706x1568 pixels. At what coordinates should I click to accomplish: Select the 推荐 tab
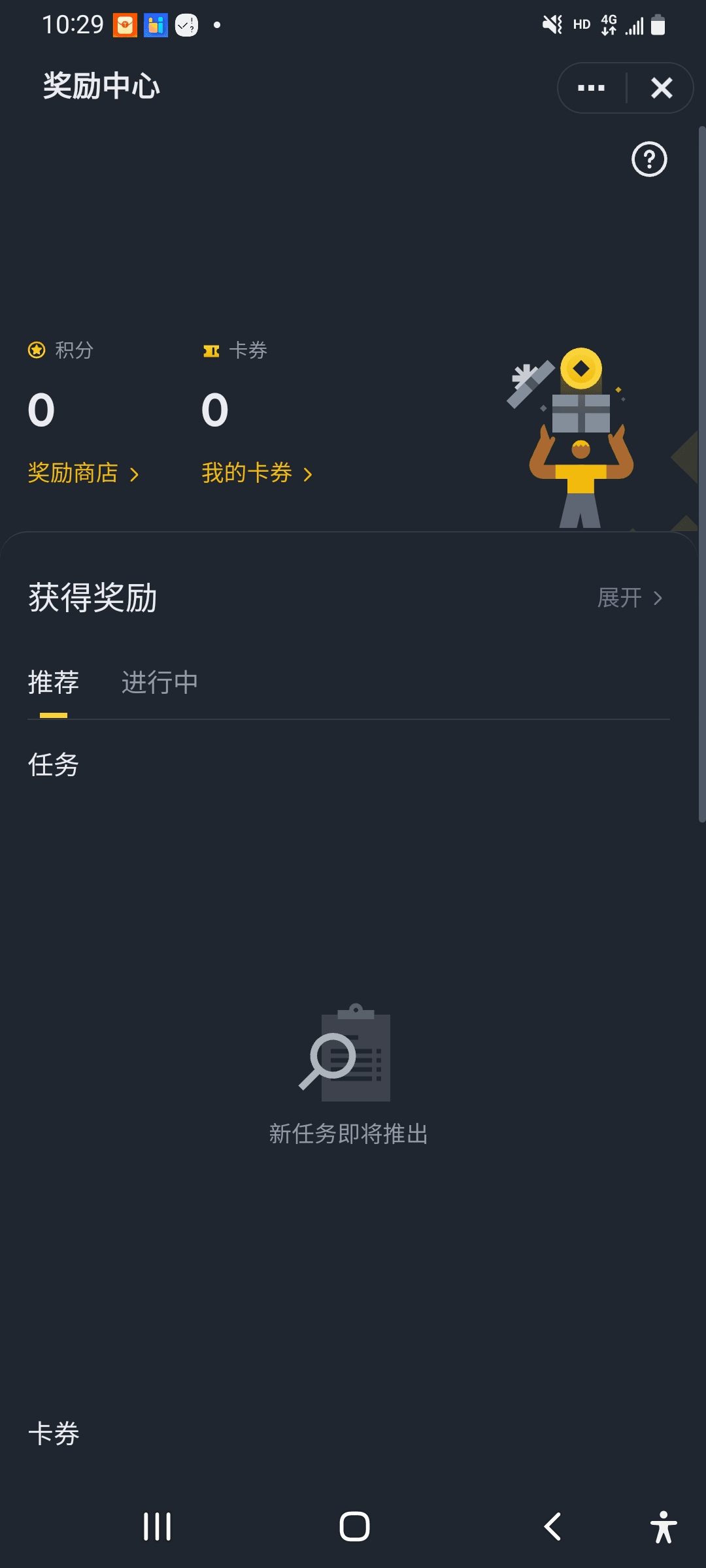click(x=54, y=683)
